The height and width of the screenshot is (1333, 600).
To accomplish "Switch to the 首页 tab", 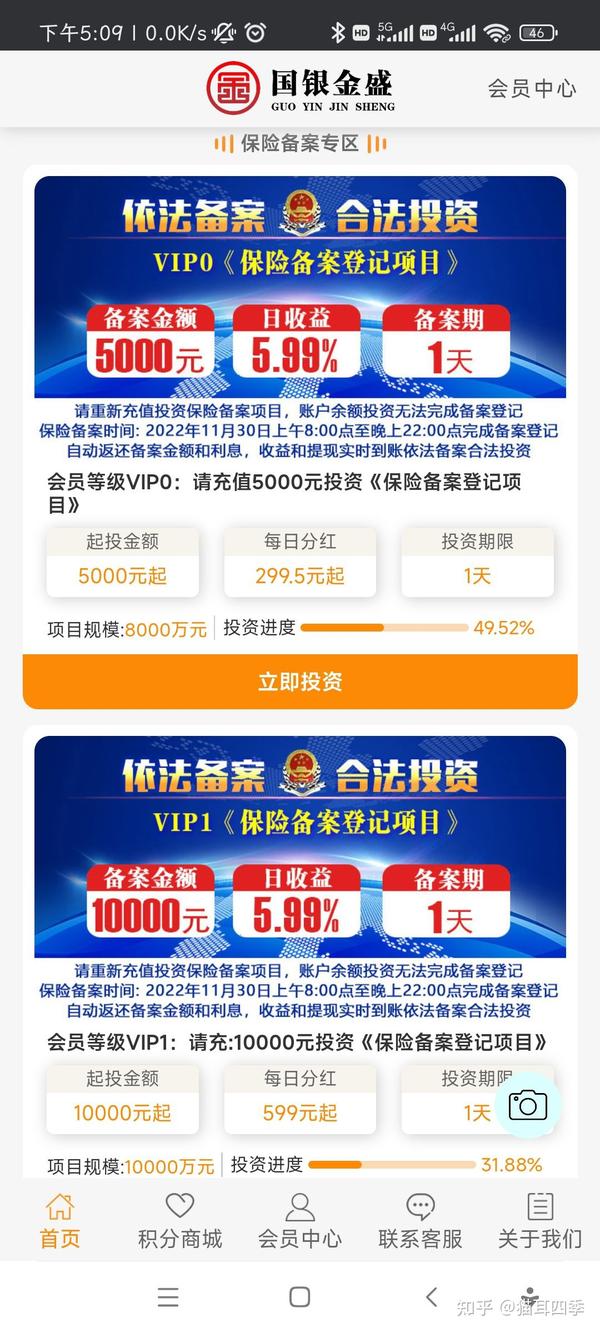I will tap(60, 1221).
